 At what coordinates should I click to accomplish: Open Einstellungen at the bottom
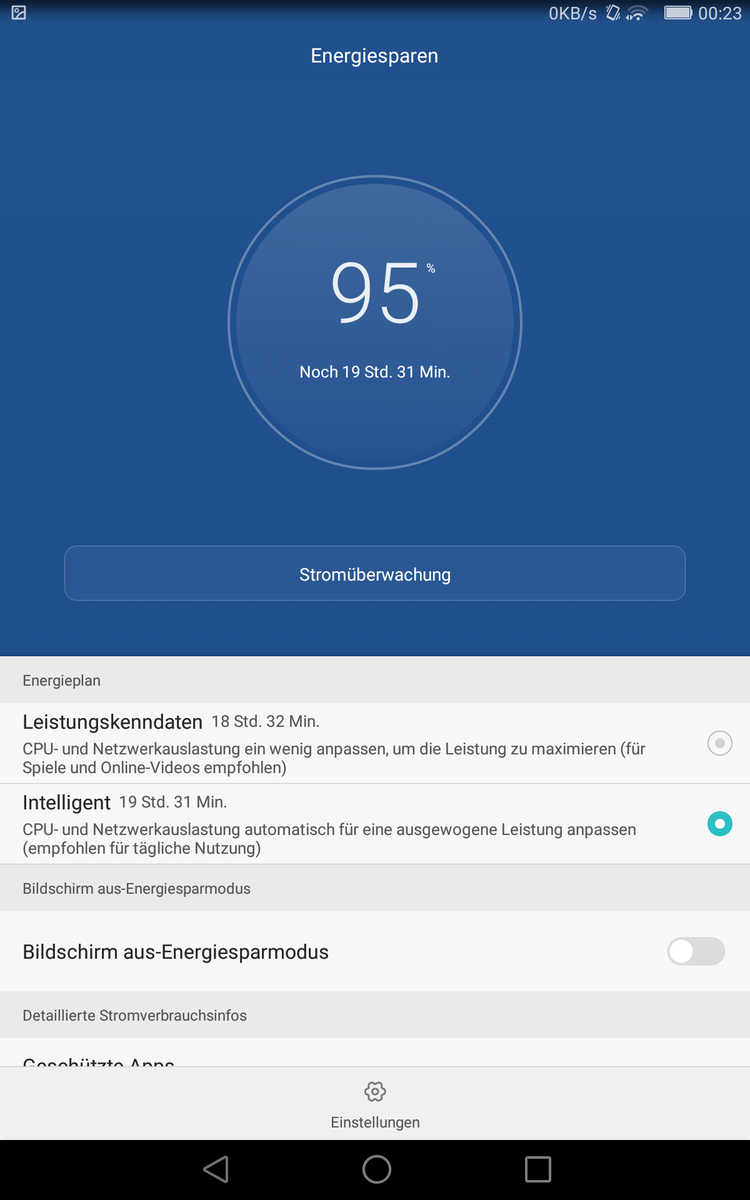coord(375,1104)
